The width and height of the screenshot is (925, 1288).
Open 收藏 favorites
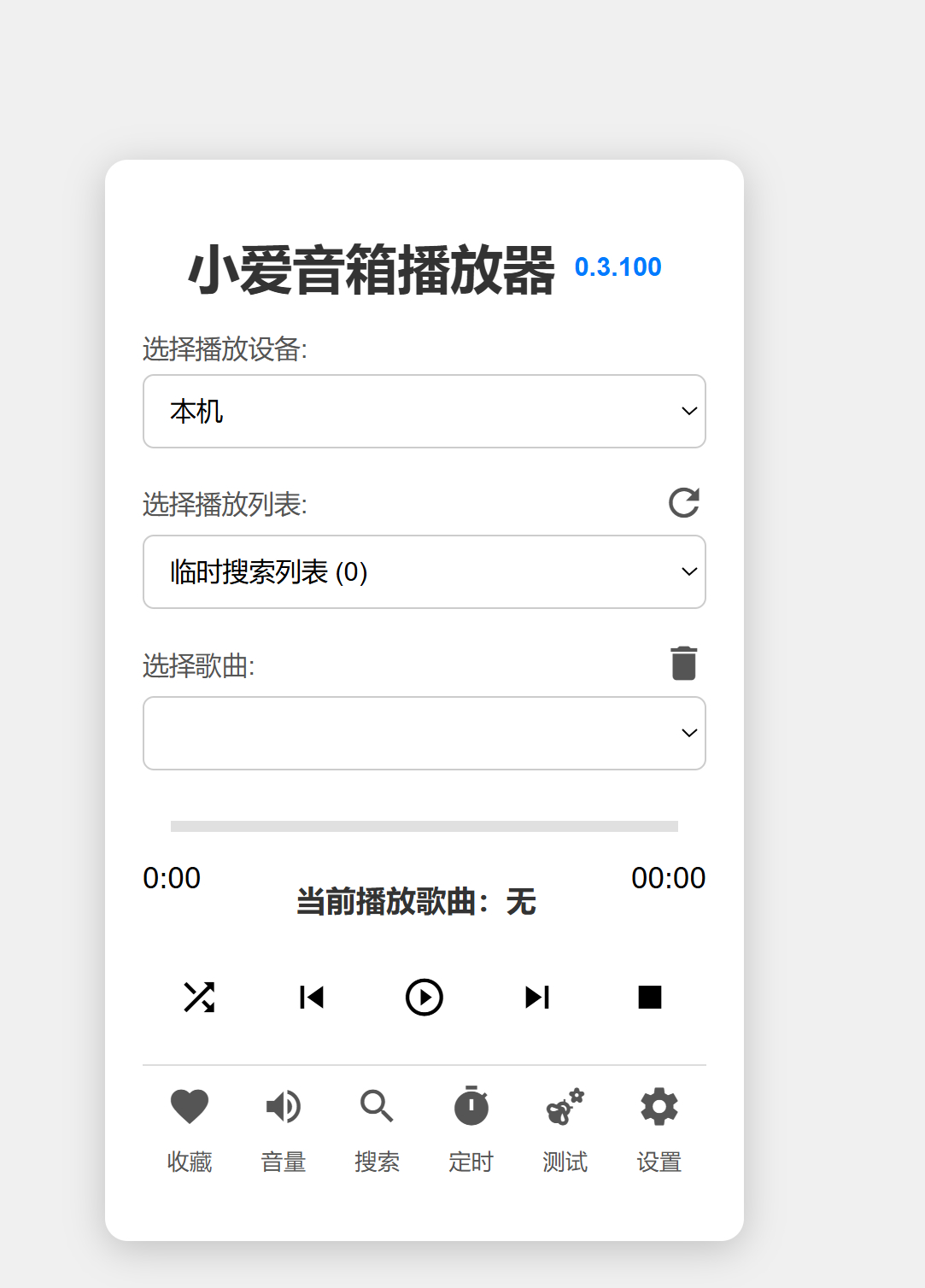pos(190,1127)
